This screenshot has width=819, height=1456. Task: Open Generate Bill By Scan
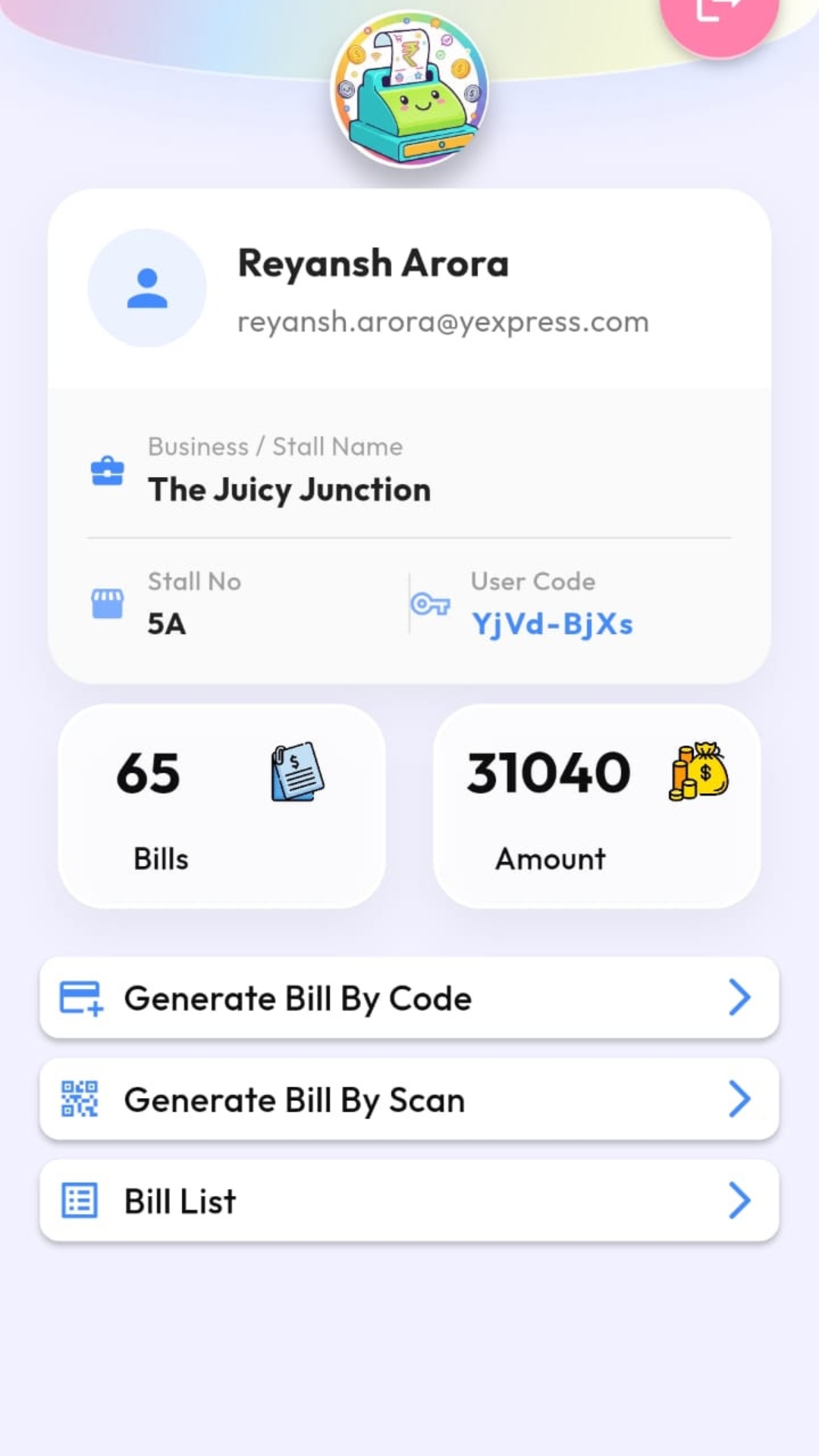point(409,1100)
